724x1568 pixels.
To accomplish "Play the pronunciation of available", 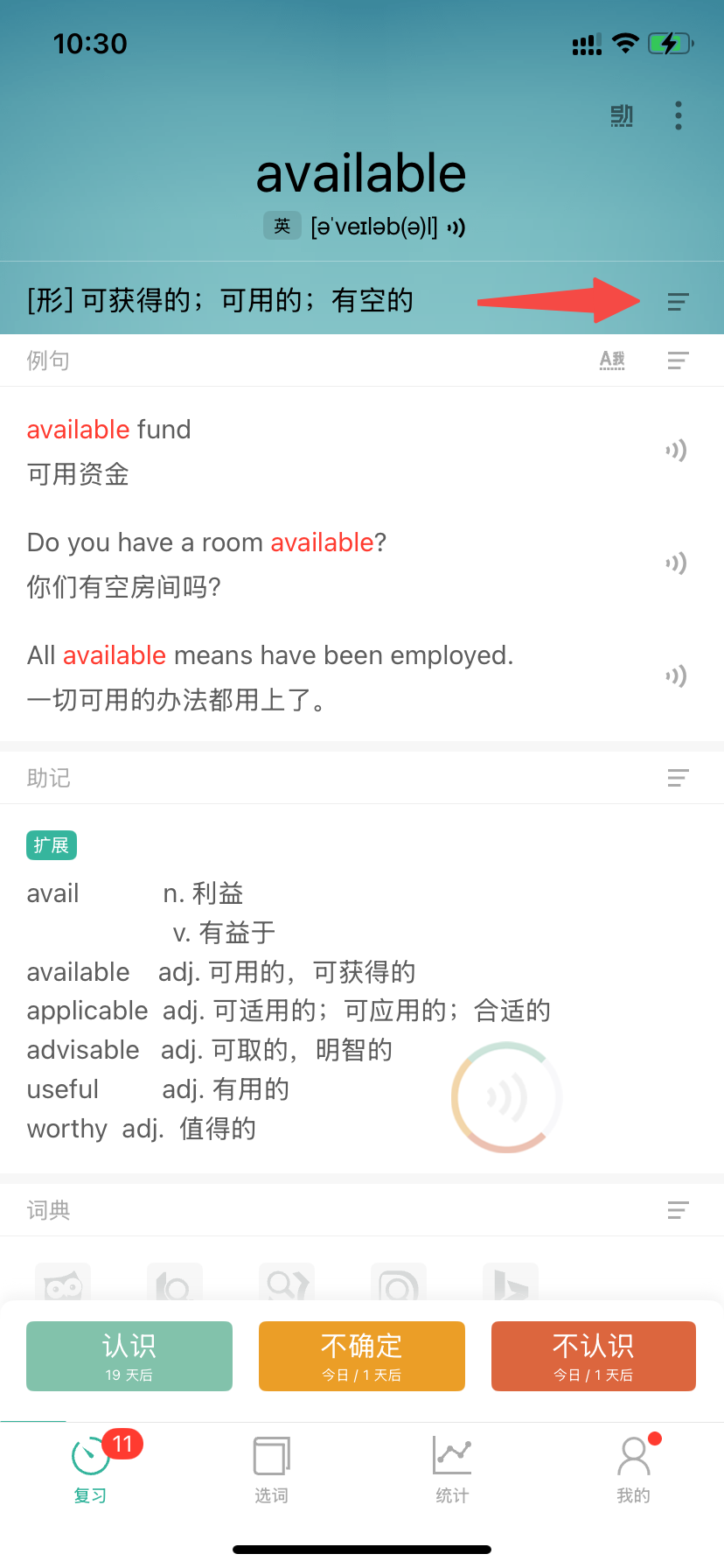I will 456,228.
